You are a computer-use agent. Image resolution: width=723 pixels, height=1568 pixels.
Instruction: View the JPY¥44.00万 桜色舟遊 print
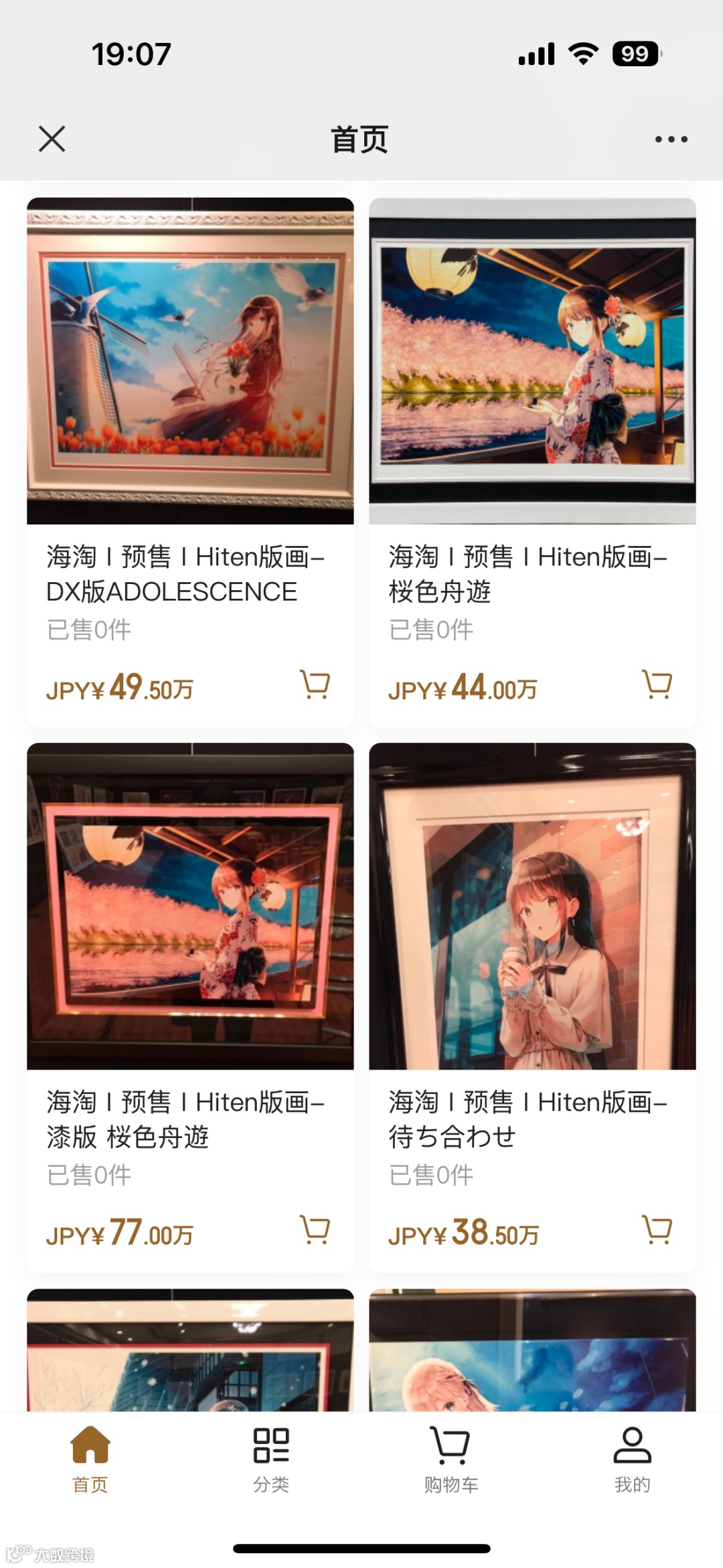[532, 362]
